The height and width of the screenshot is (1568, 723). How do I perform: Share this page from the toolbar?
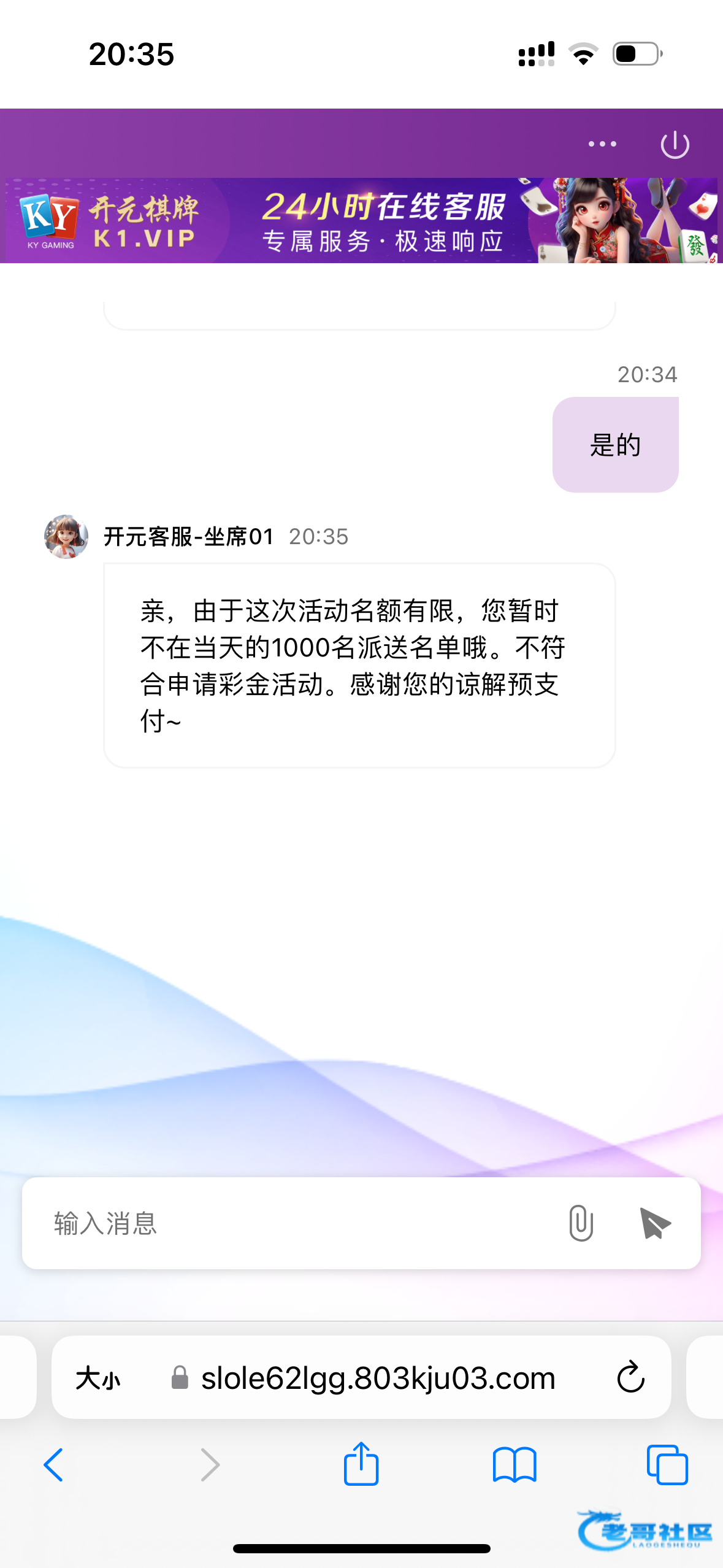361,1465
